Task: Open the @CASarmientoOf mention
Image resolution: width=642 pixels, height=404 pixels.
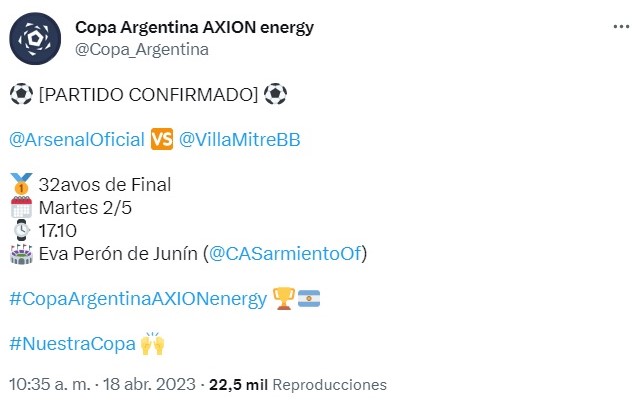Action: point(285,254)
